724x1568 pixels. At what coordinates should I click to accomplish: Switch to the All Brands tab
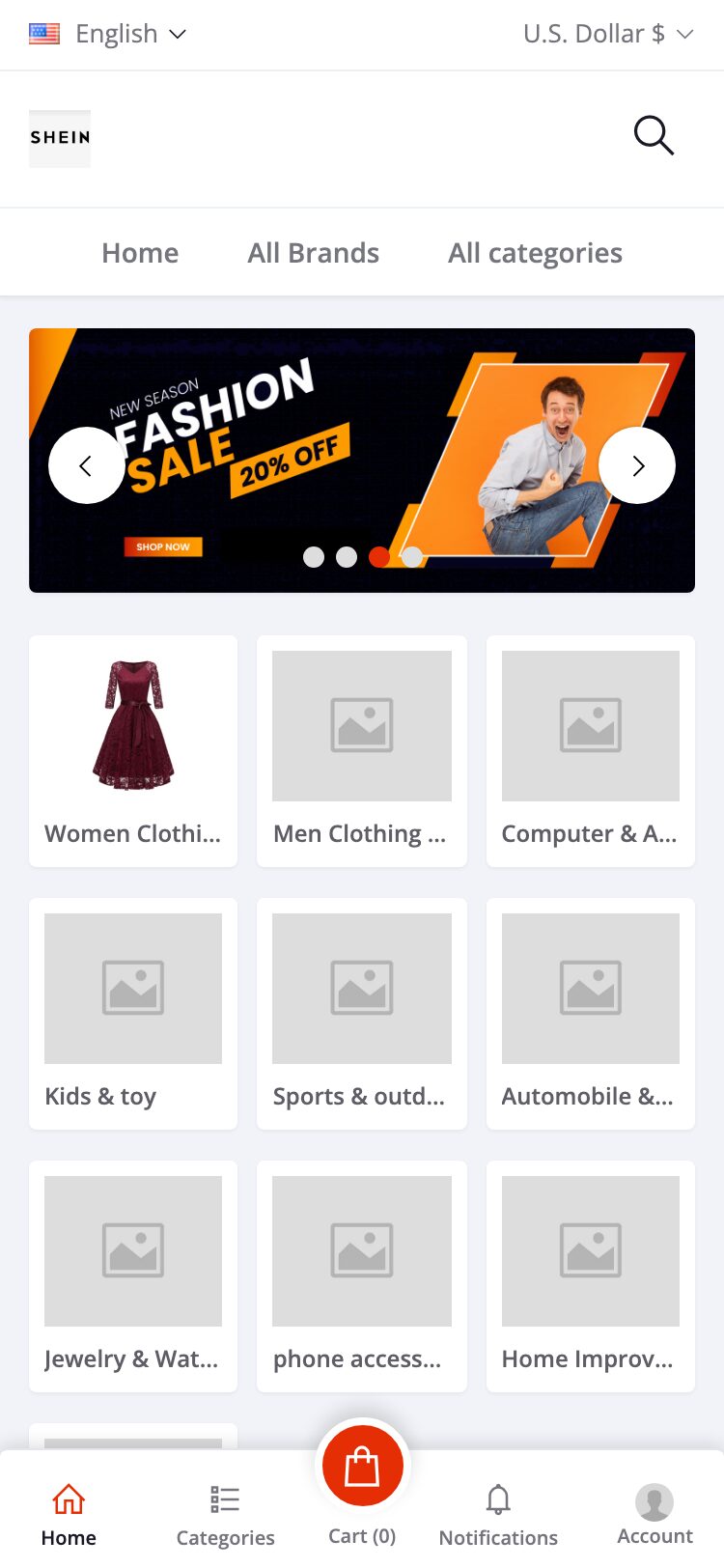(x=313, y=252)
